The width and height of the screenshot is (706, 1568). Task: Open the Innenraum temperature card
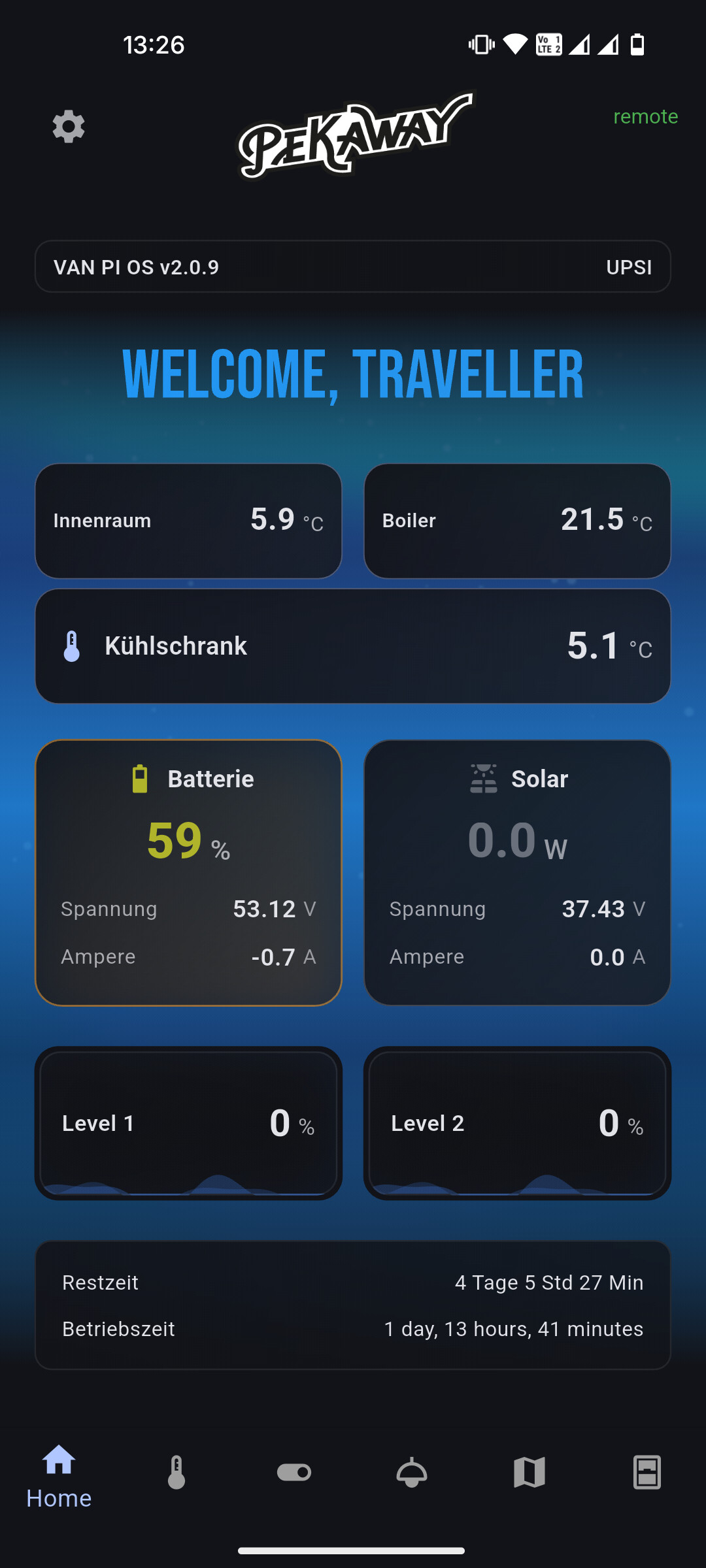188,521
